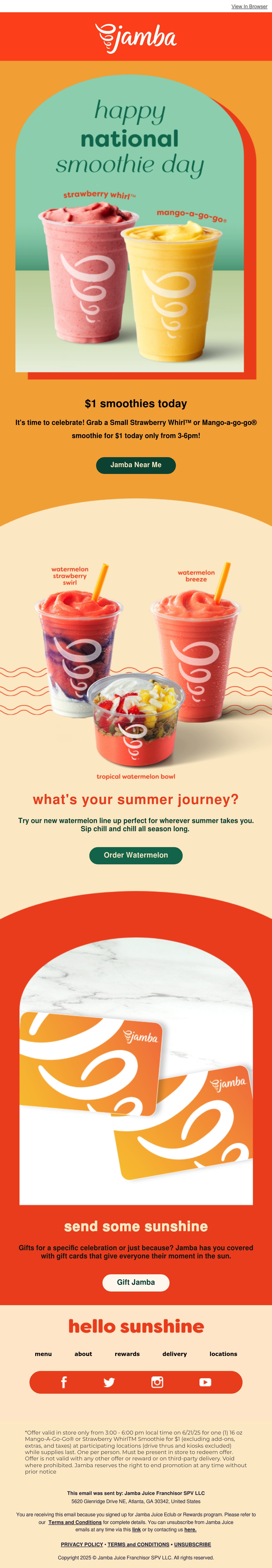272x1568 pixels.
Task: Tap the Jamba Near Me button
Action: (136, 465)
